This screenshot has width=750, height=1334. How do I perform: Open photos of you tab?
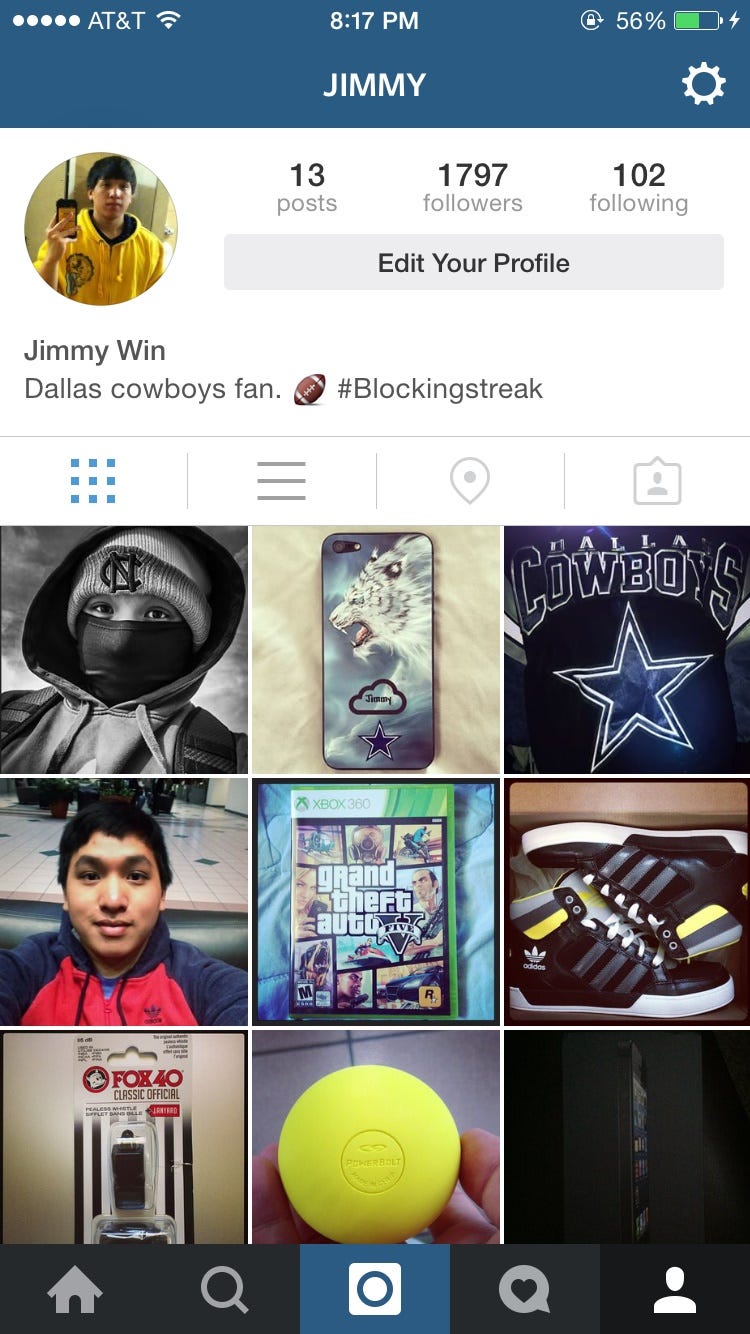(x=657, y=482)
